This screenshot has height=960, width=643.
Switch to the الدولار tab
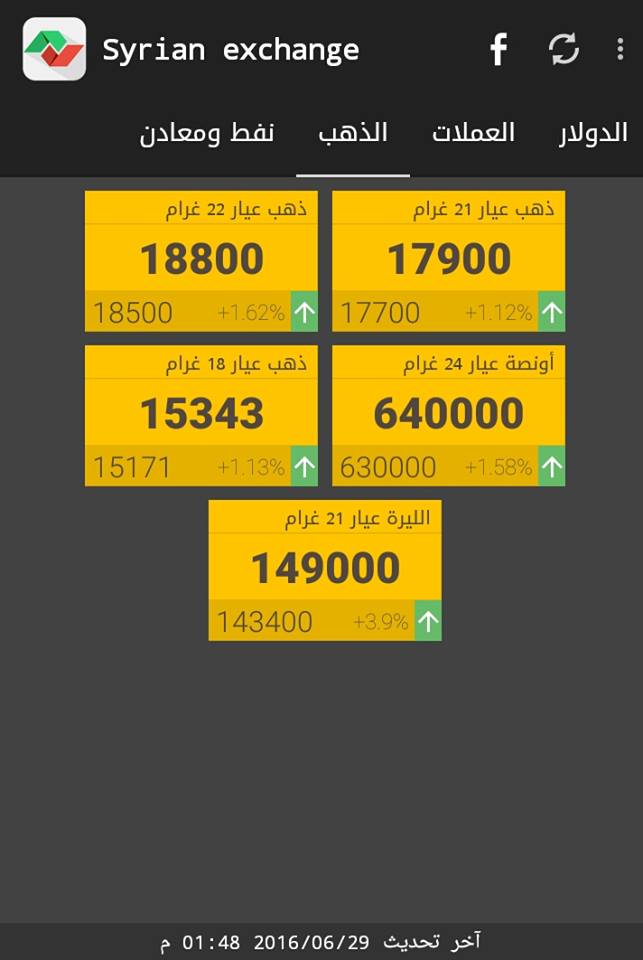(x=593, y=133)
